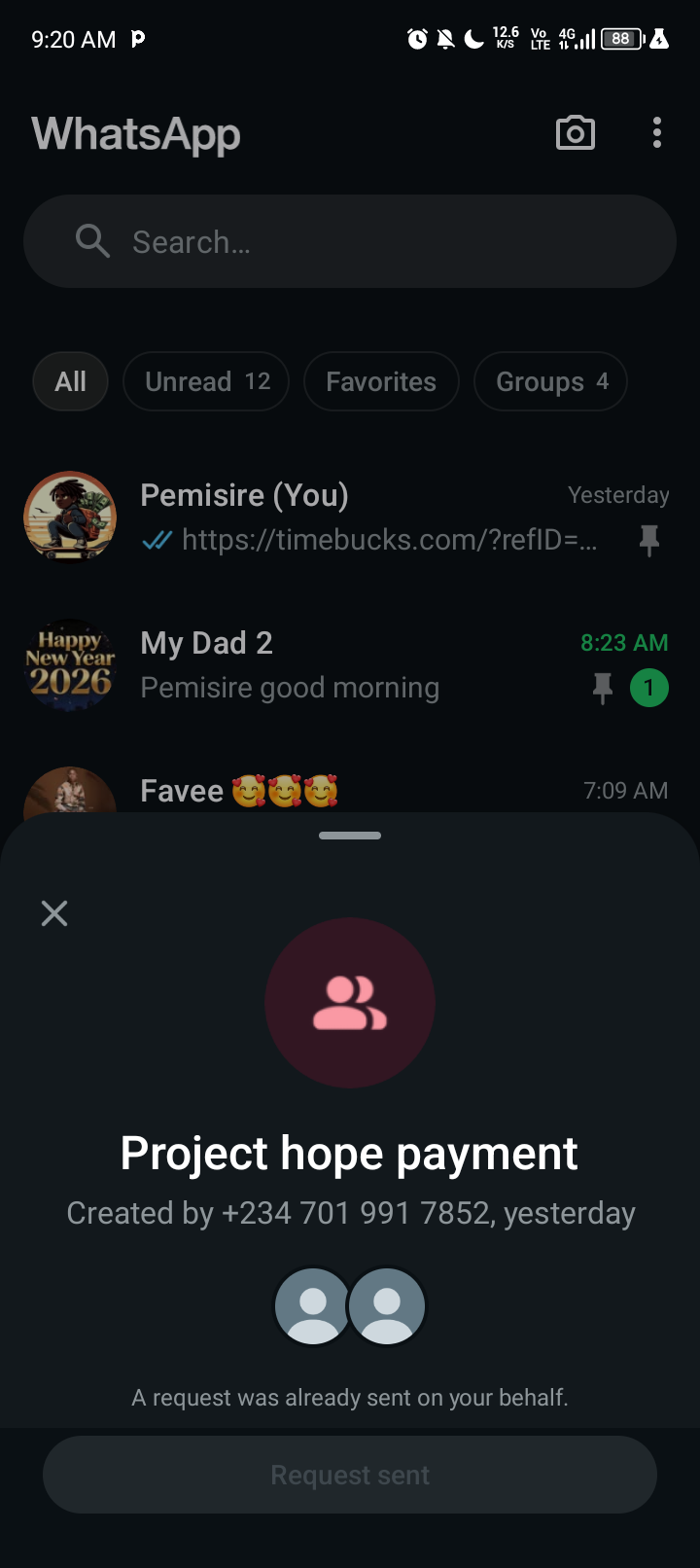Close the group invite sheet
Viewport: 700px width, 1568px height.
(x=54, y=912)
